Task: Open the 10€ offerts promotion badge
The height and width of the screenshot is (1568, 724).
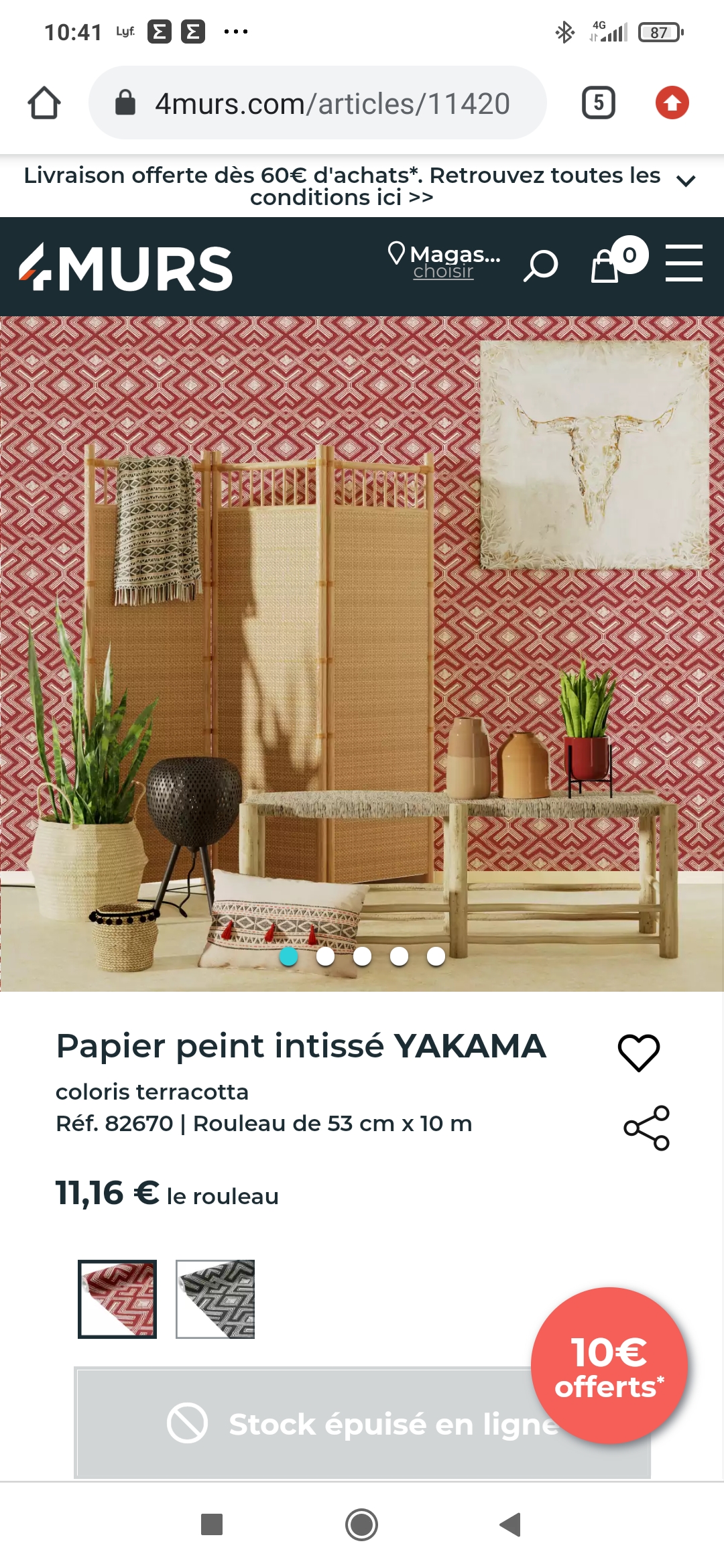Action: point(609,1365)
